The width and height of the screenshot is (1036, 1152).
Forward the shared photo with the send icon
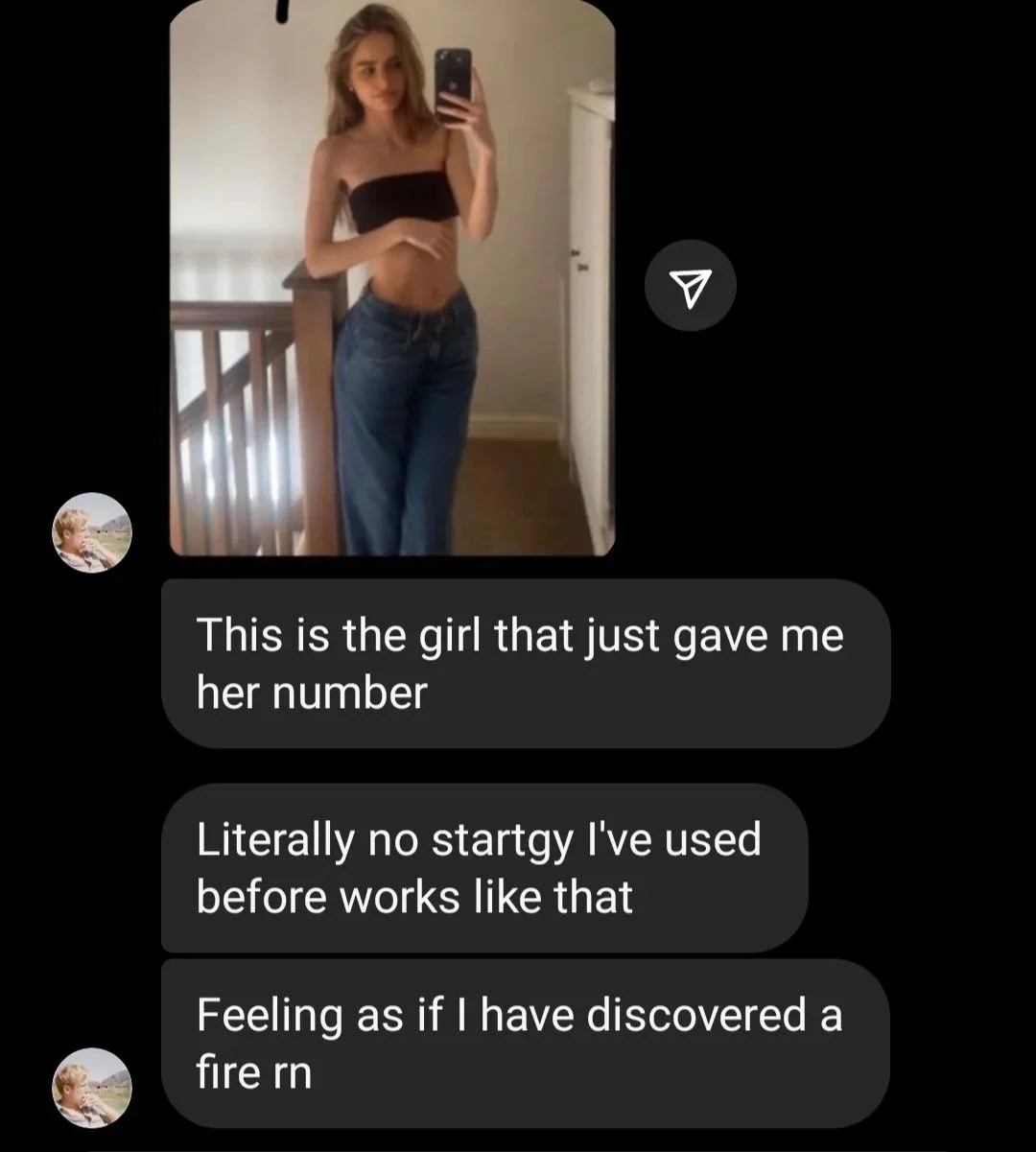[x=690, y=285]
